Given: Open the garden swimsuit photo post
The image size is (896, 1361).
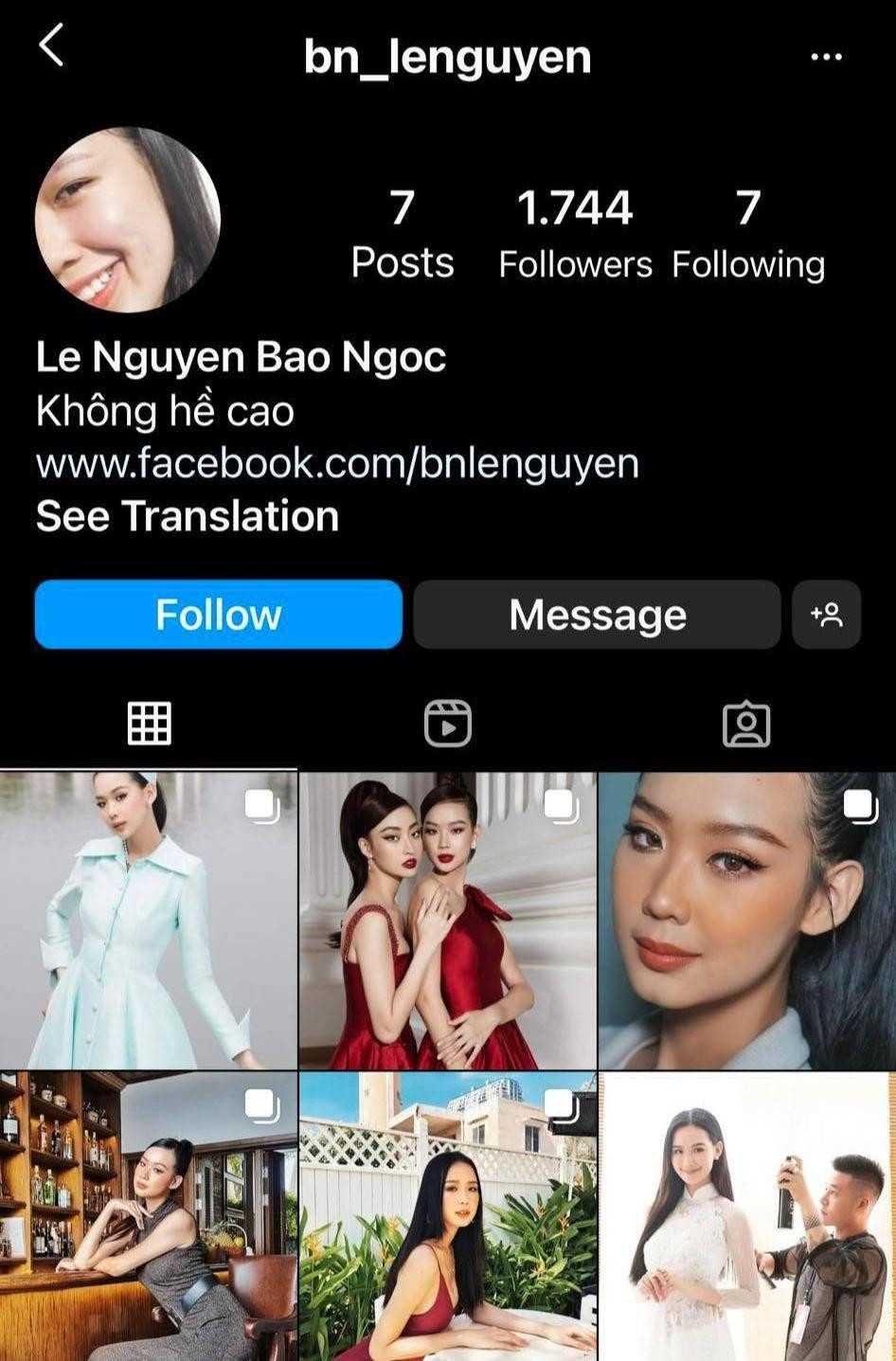Looking at the screenshot, I should point(447,1212).
